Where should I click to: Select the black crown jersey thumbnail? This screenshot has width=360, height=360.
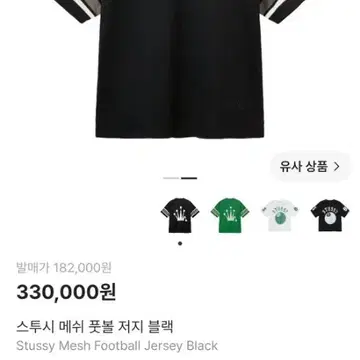click(180, 215)
